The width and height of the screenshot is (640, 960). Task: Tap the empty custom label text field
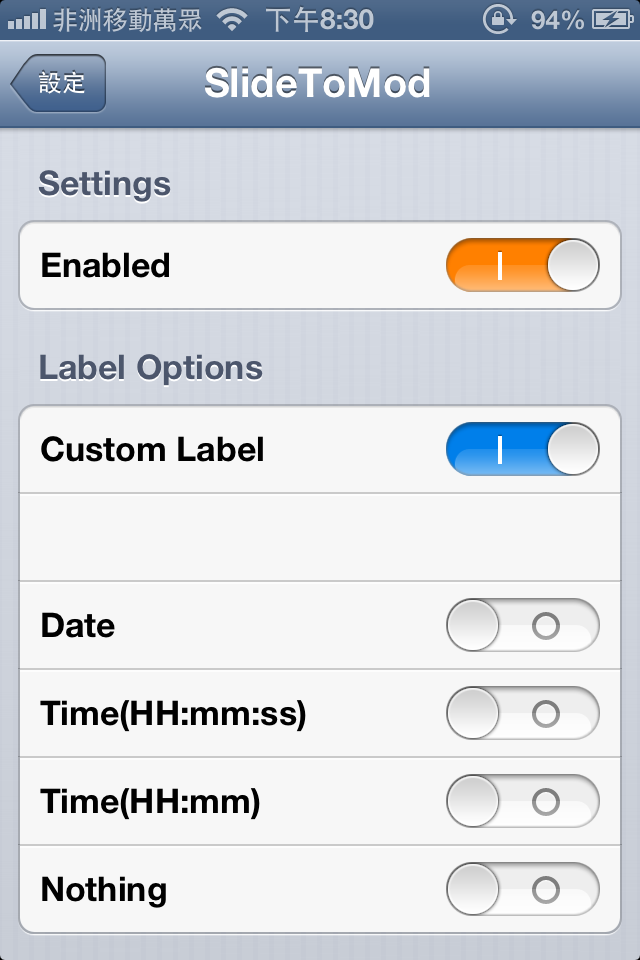[x=320, y=537]
